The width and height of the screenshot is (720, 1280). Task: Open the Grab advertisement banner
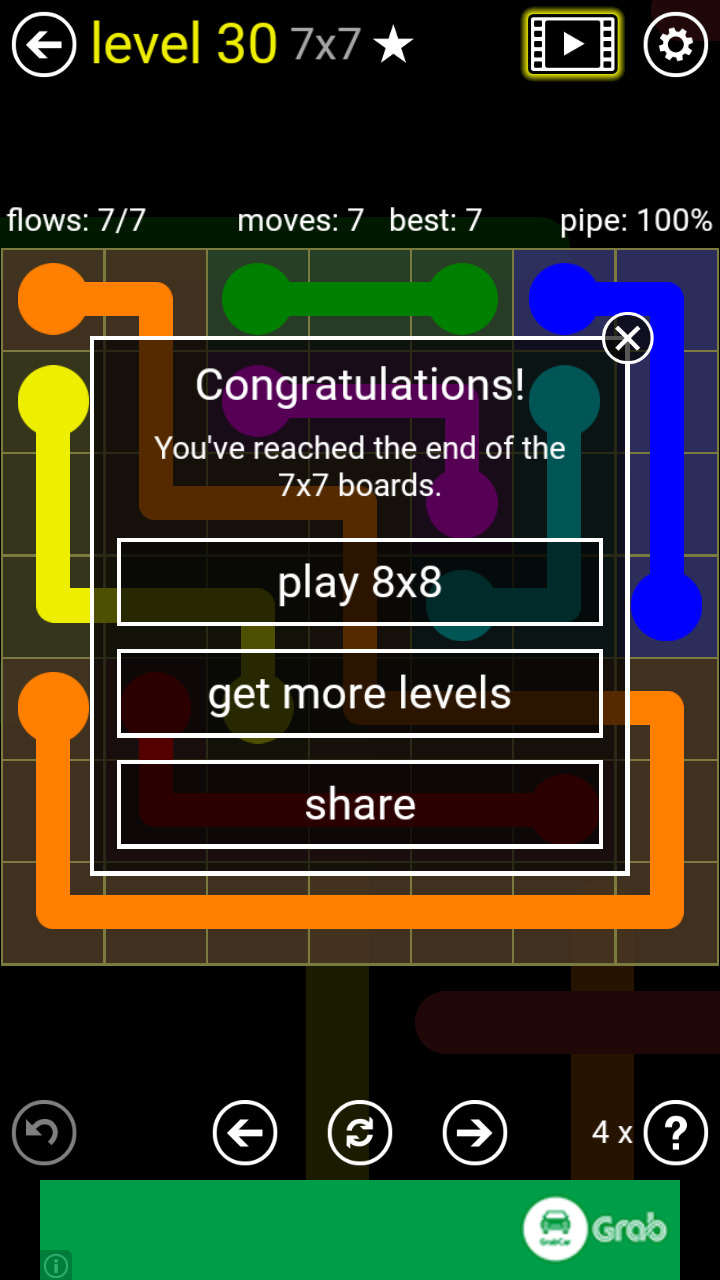360,1229
